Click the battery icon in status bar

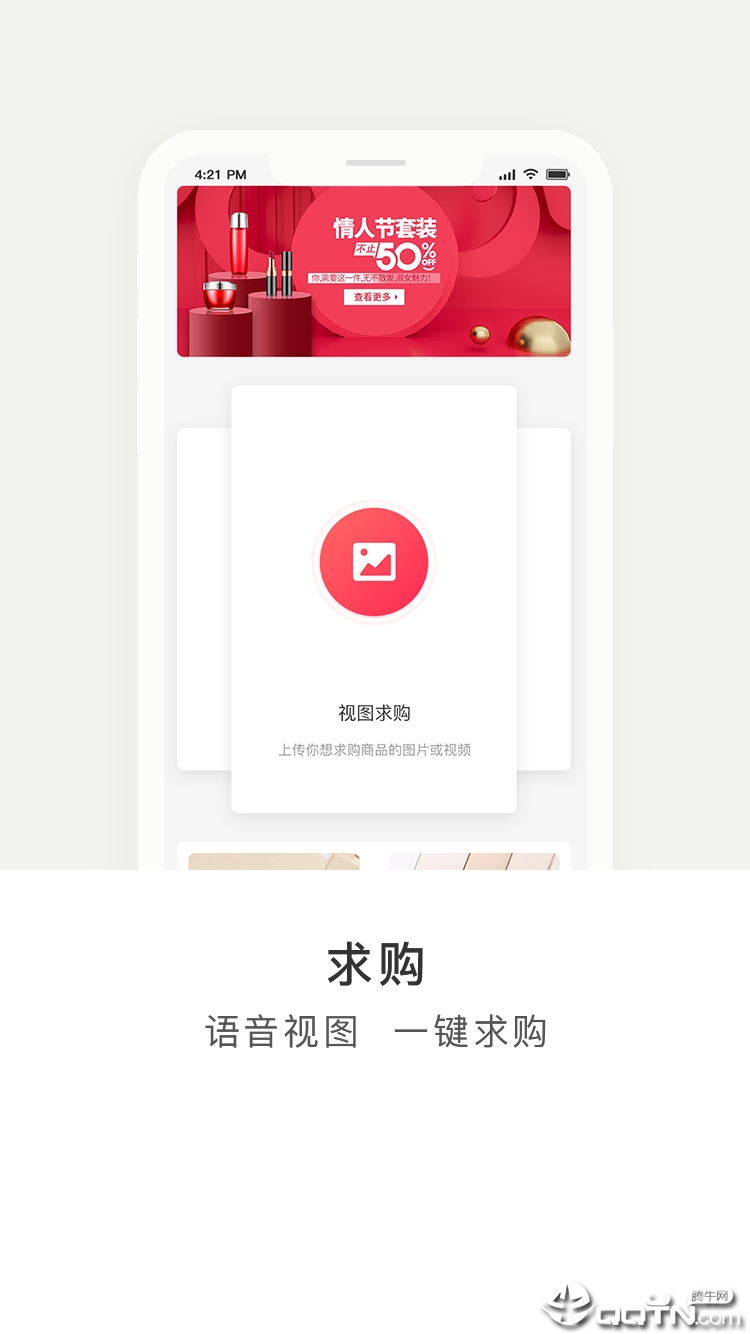[x=557, y=173]
